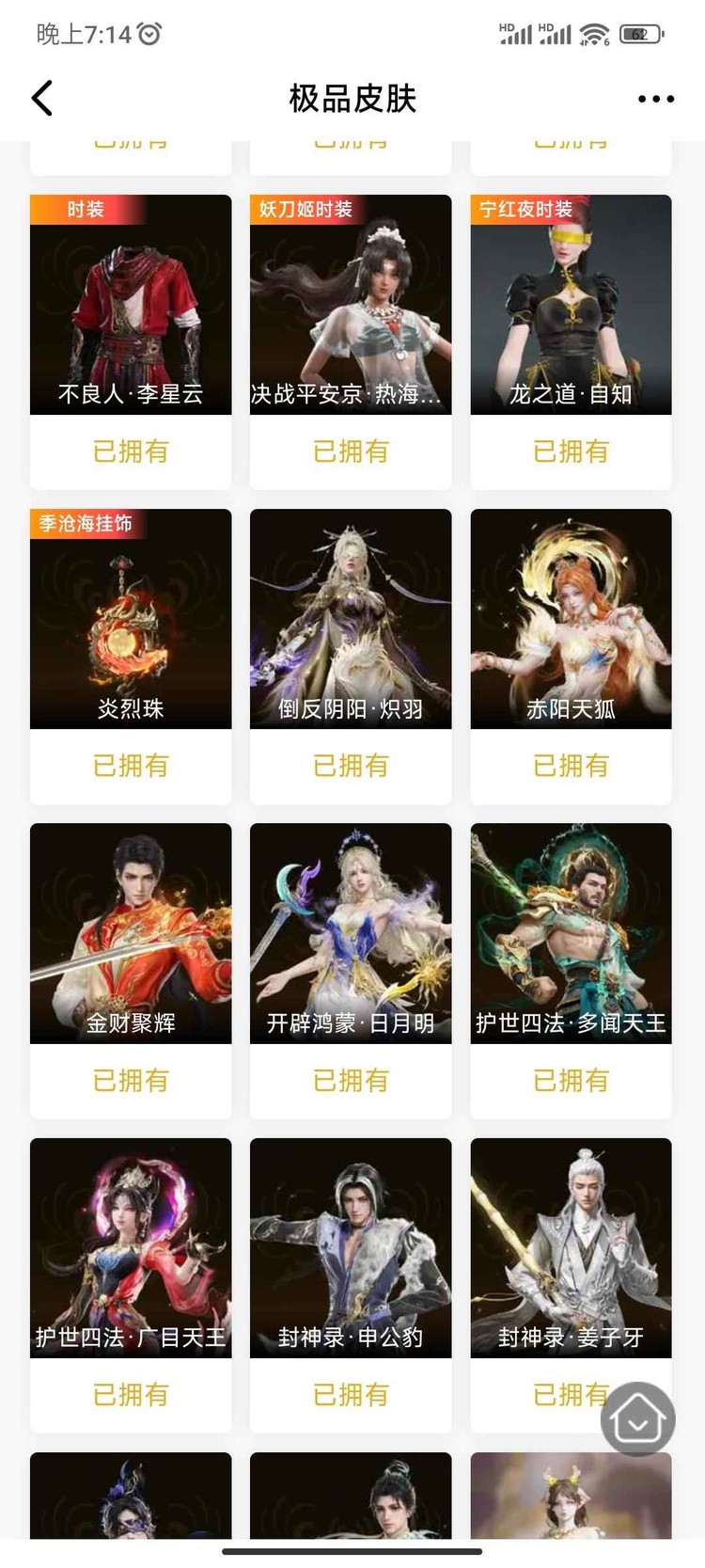
Task: Tap 已拥有 under 龙之道·自知
Action: [x=571, y=451]
